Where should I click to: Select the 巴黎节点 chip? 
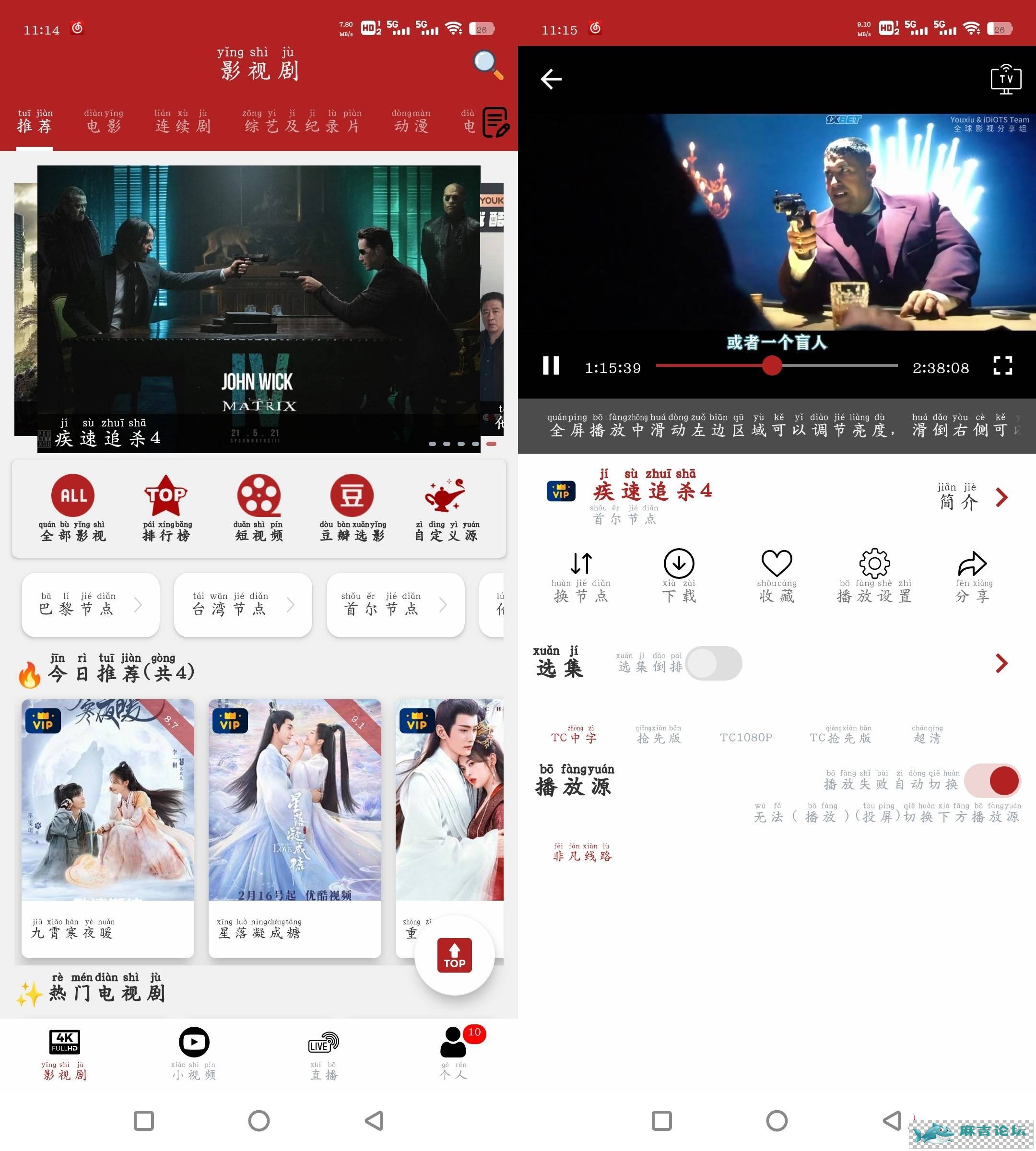click(90, 605)
